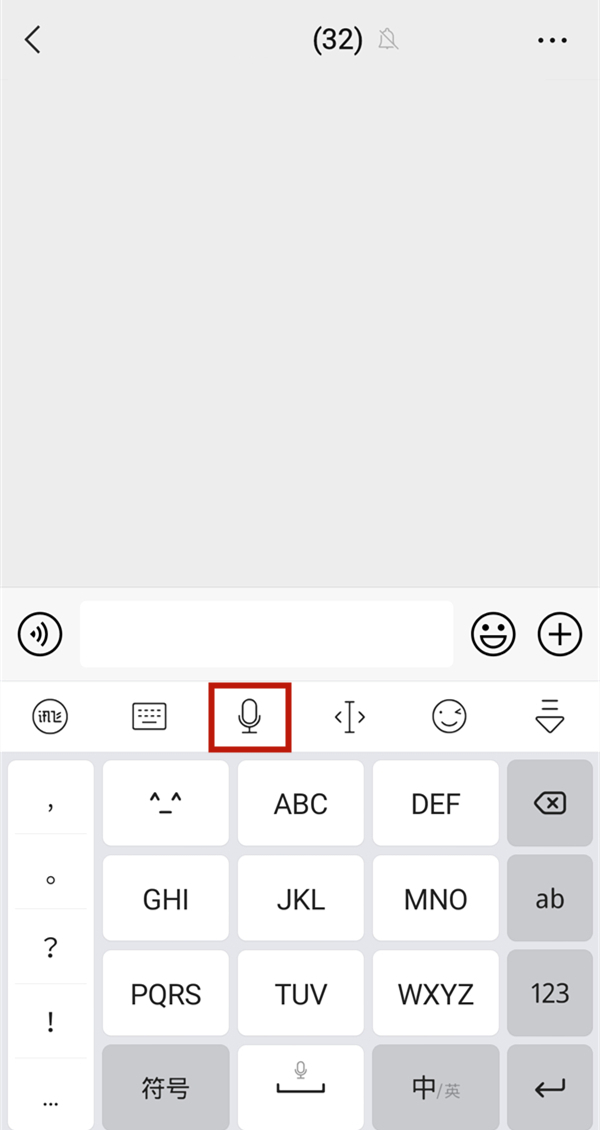Screen dimensions: 600x1130
Task: Tap the return key
Action: click(x=550, y=1087)
